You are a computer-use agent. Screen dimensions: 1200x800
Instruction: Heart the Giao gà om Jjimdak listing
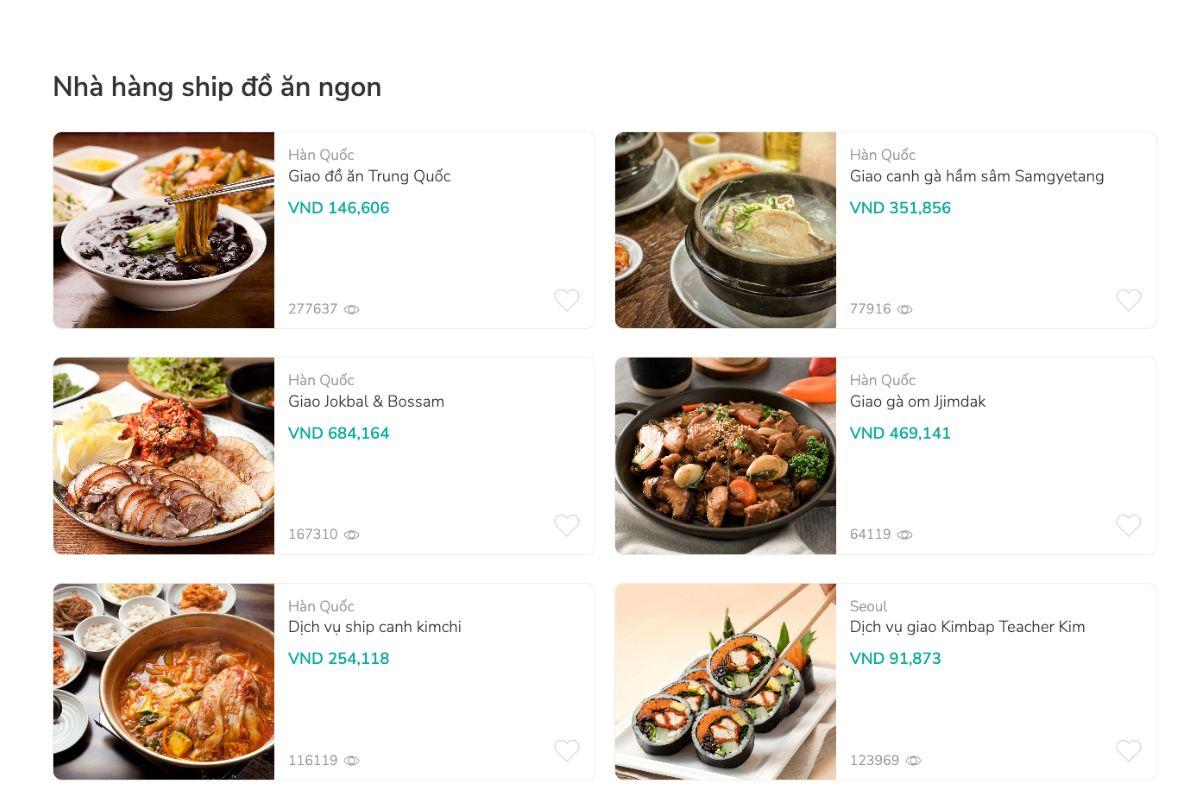1128,525
